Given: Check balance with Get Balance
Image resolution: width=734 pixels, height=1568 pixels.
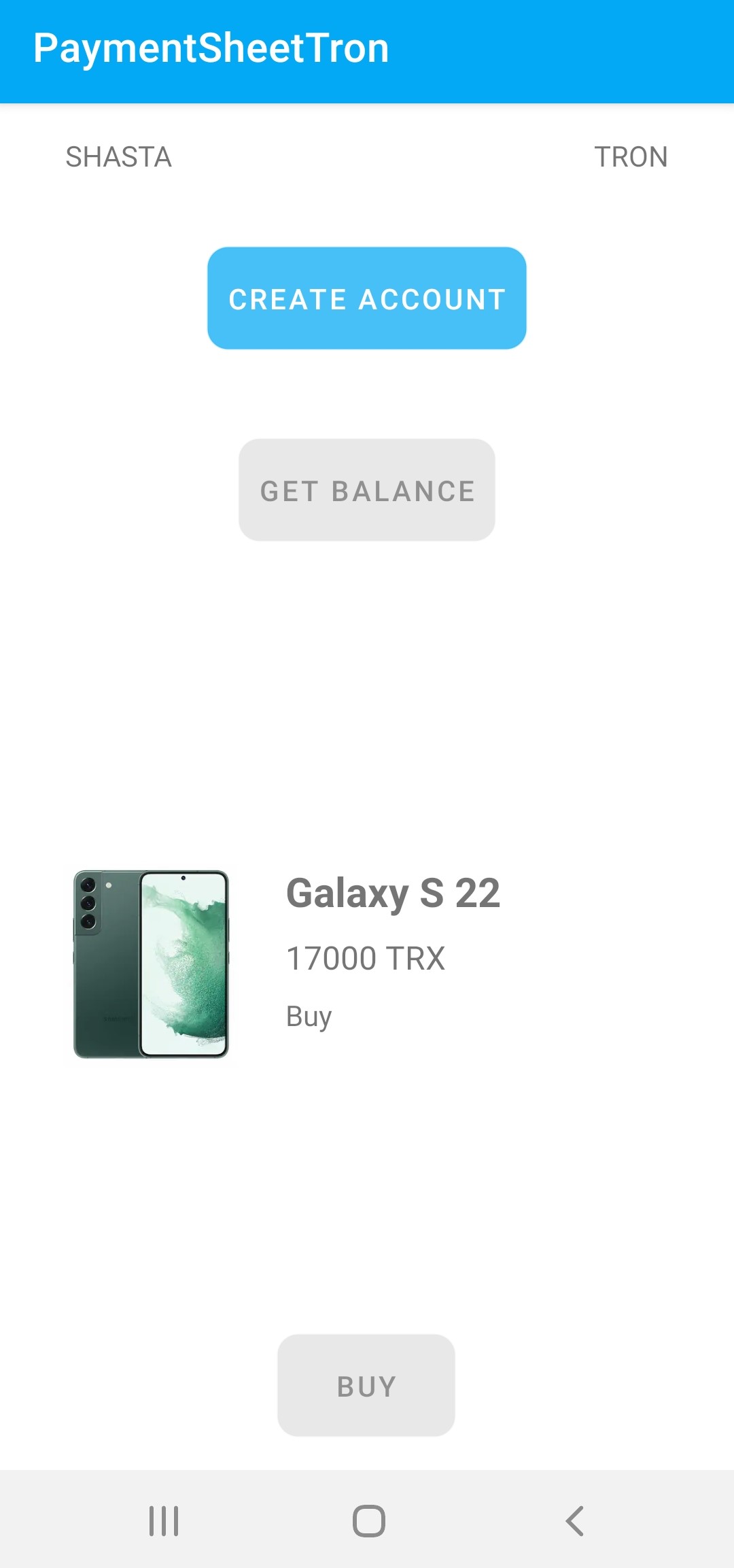Looking at the screenshot, I should click(367, 490).
